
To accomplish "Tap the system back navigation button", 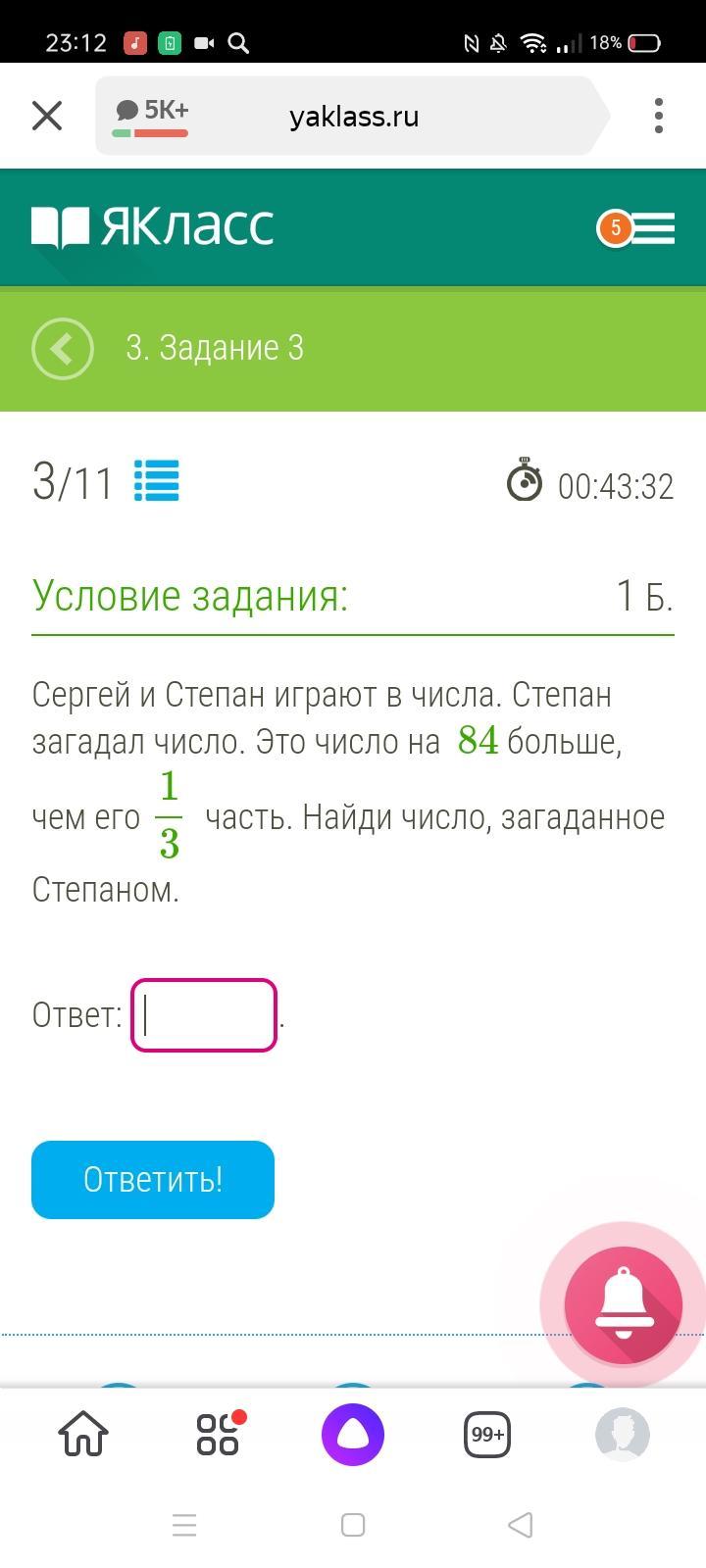I will tap(521, 1525).
